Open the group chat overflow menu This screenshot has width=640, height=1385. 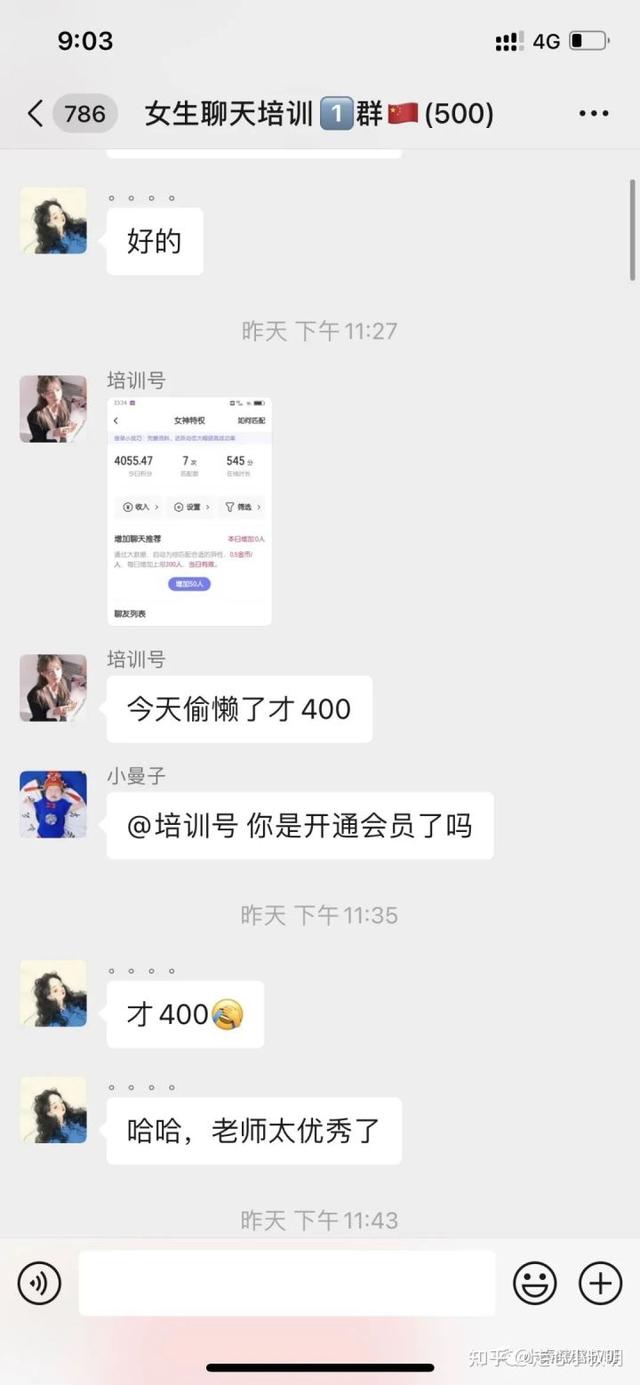(593, 114)
